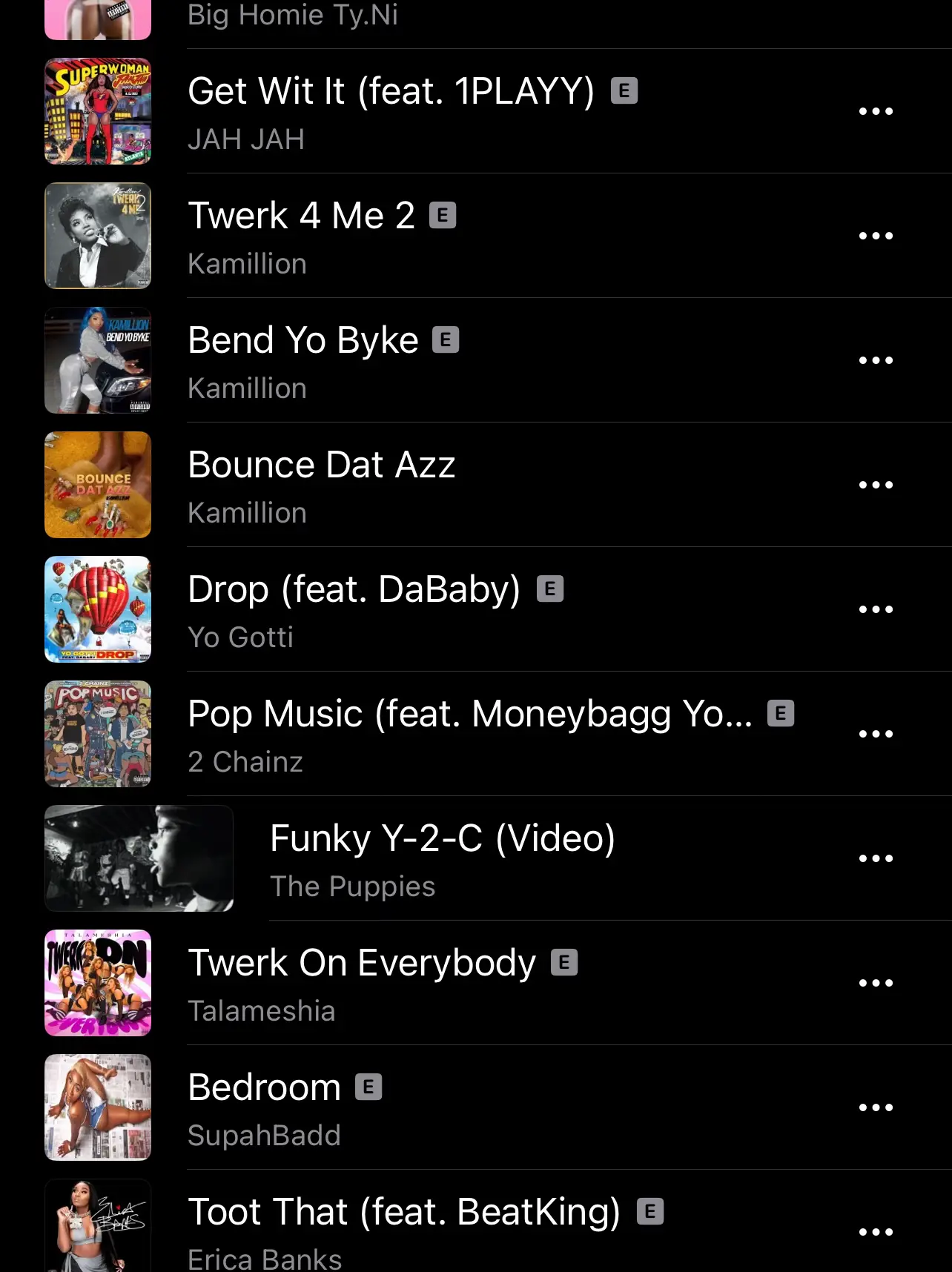Open more options for Bounce Dat Azz

876,485
